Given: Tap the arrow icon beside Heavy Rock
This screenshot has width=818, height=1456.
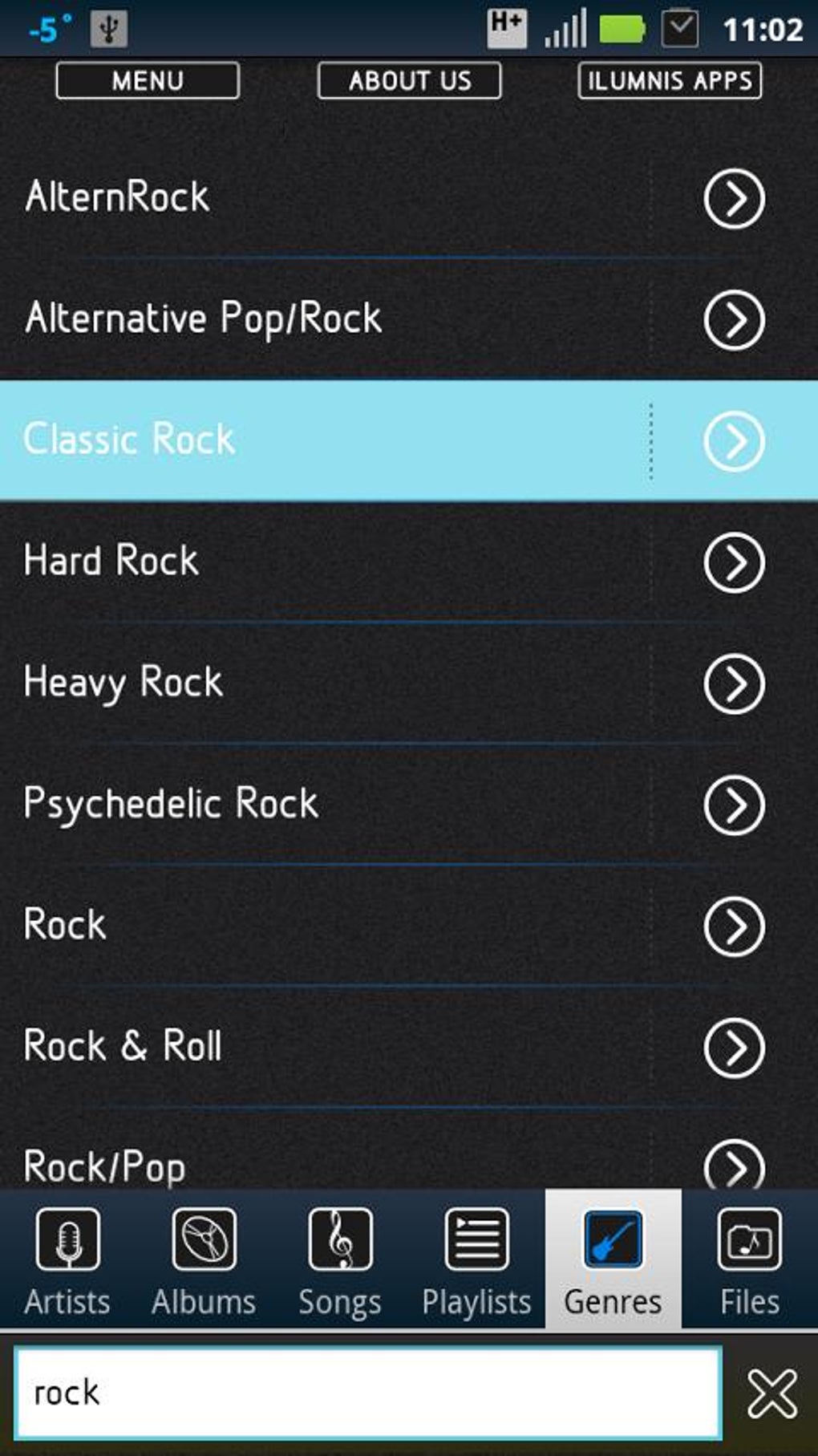Looking at the screenshot, I should click(734, 683).
